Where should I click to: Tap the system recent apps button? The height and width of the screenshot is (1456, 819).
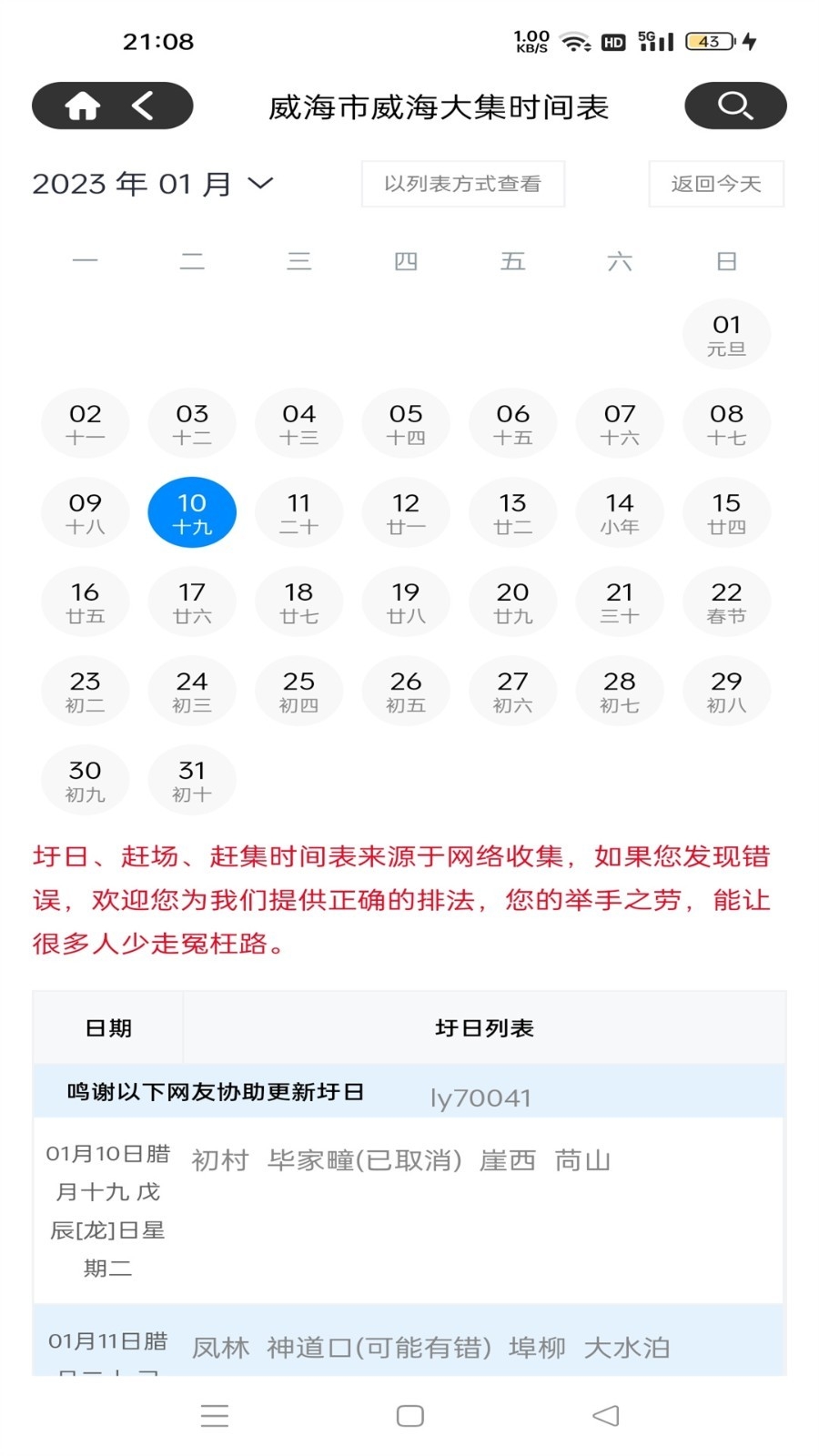click(215, 1416)
